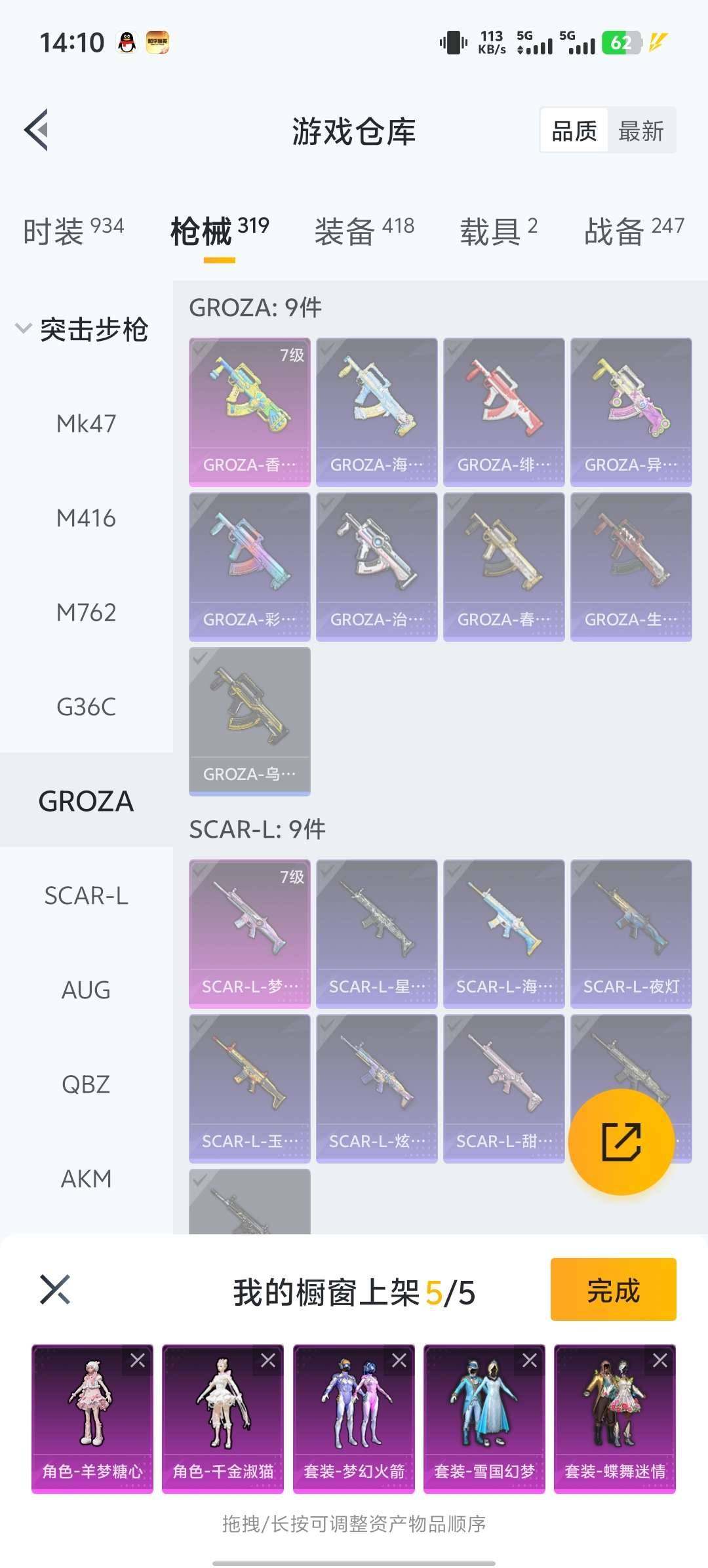
Task: Switch to the 装备 tab
Action: pos(364,231)
